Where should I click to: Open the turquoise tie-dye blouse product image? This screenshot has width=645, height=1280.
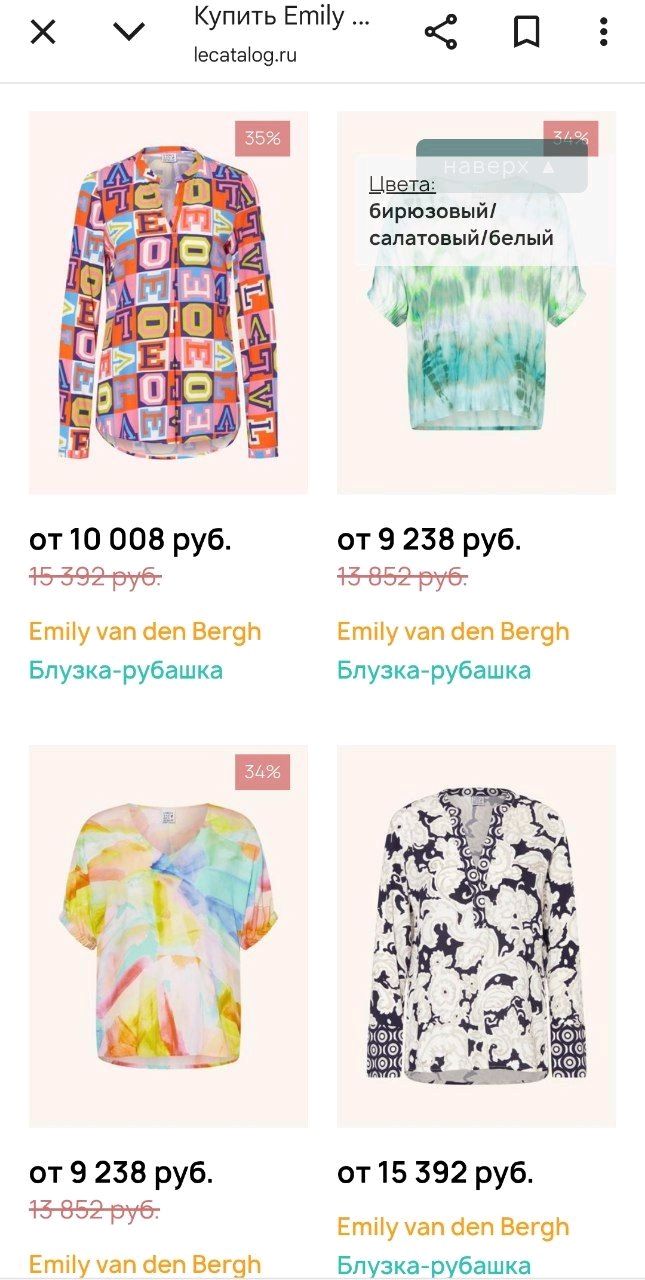coord(476,303)
